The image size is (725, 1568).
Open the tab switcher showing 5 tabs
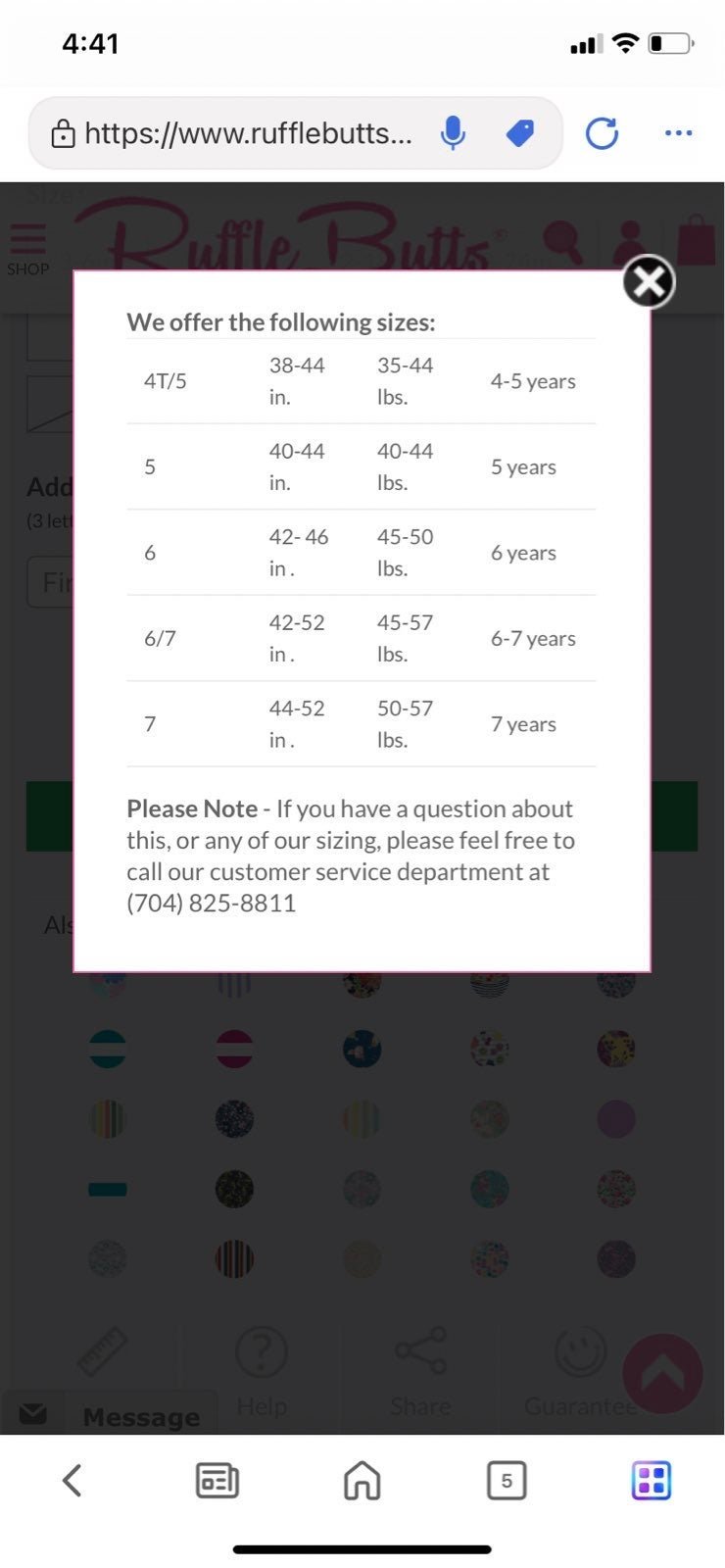tap(507, 1480)
